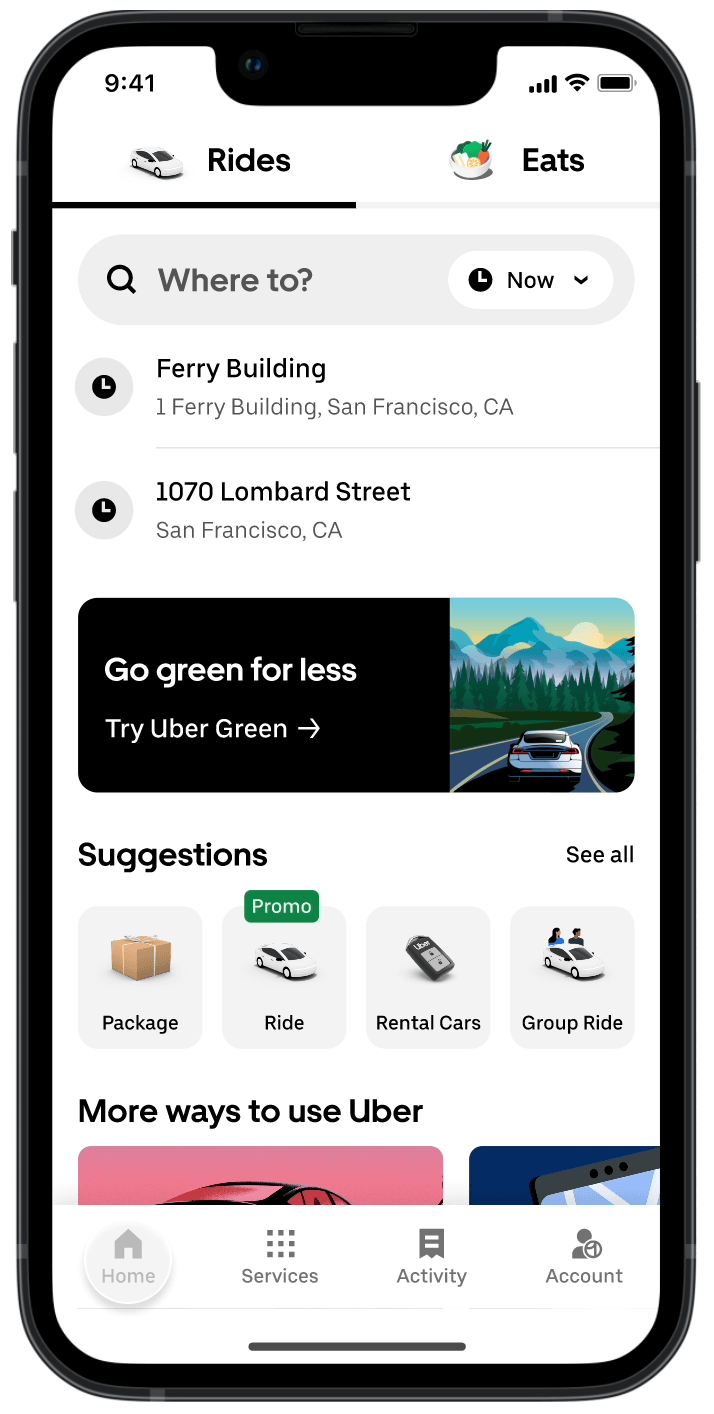Open Group Ride suggestion
The height and width of the screenshot is (1414, 714).
tap(572, 977)
